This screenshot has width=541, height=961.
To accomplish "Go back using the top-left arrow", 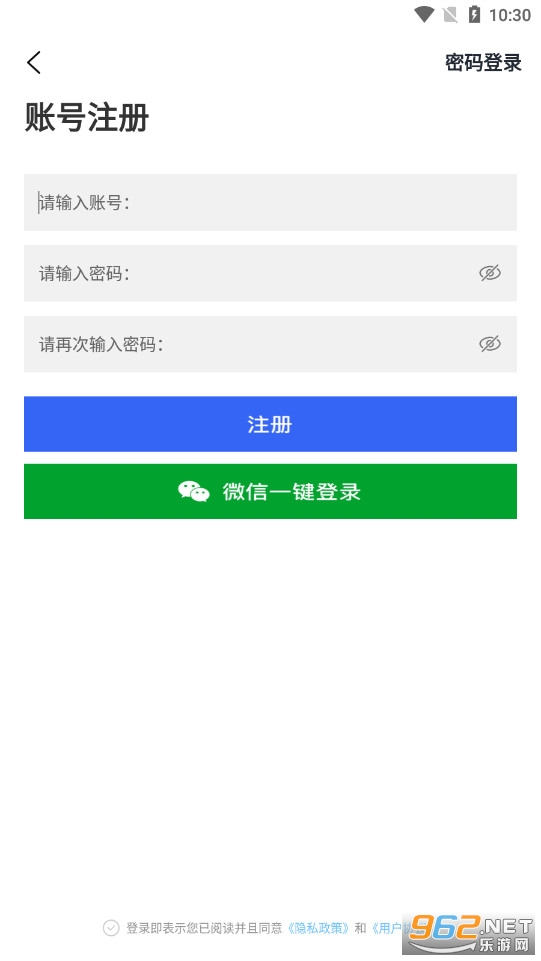I will [34, 63].
